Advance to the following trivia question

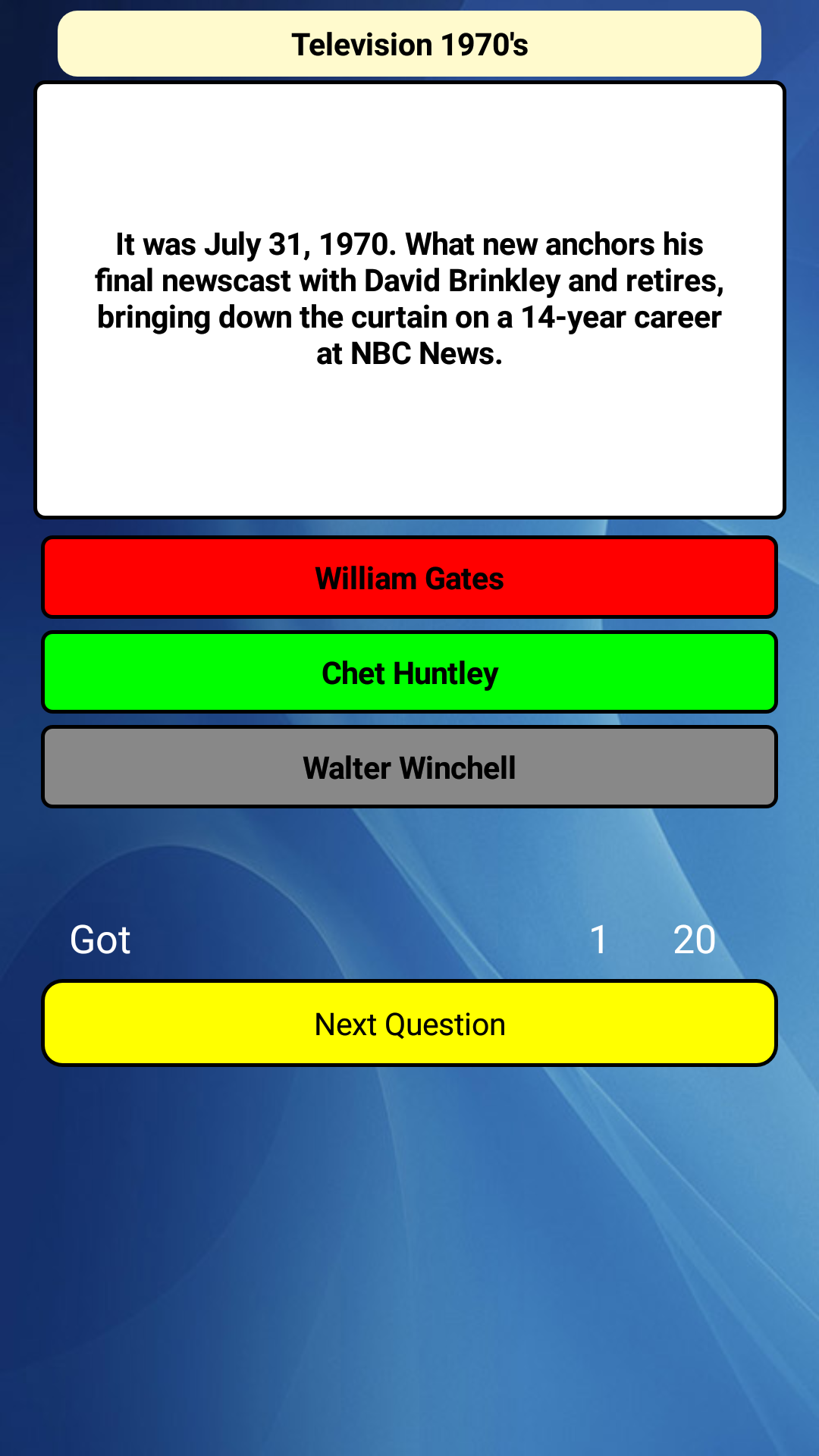point(409,1022)
